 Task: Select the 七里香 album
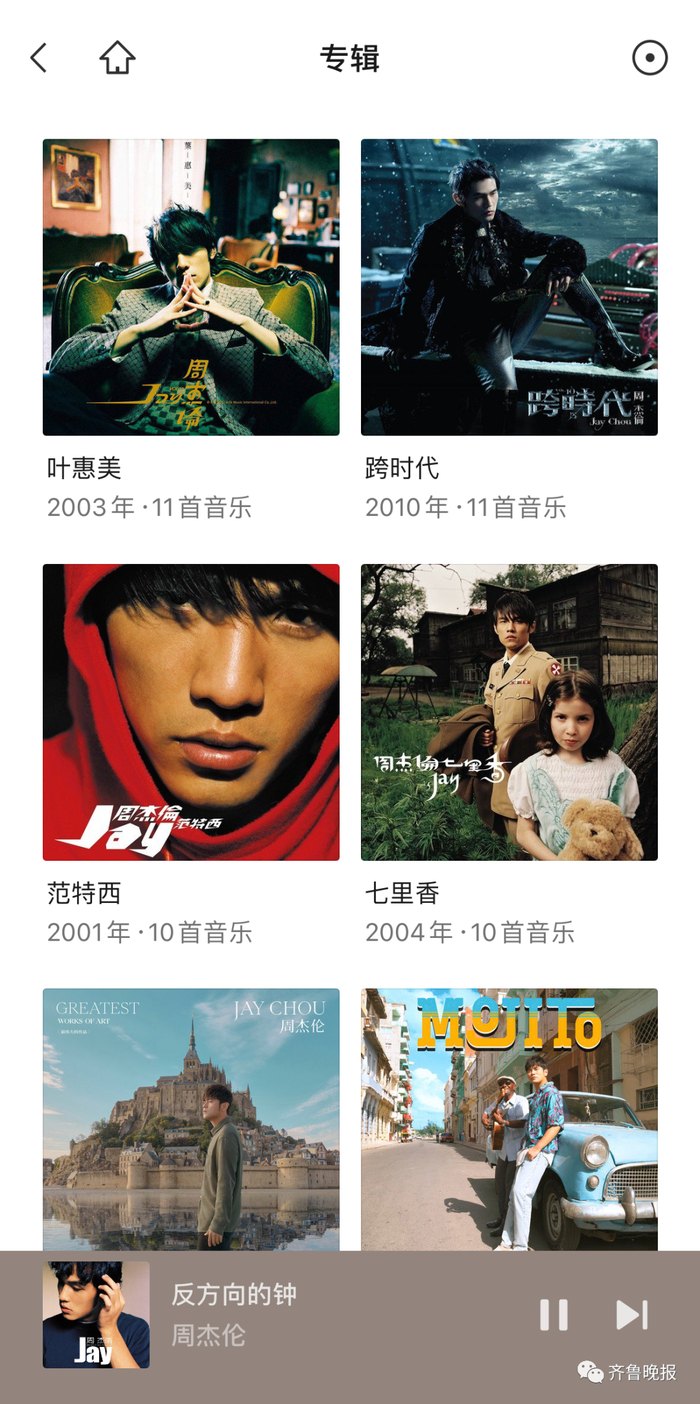coord(509,712)
